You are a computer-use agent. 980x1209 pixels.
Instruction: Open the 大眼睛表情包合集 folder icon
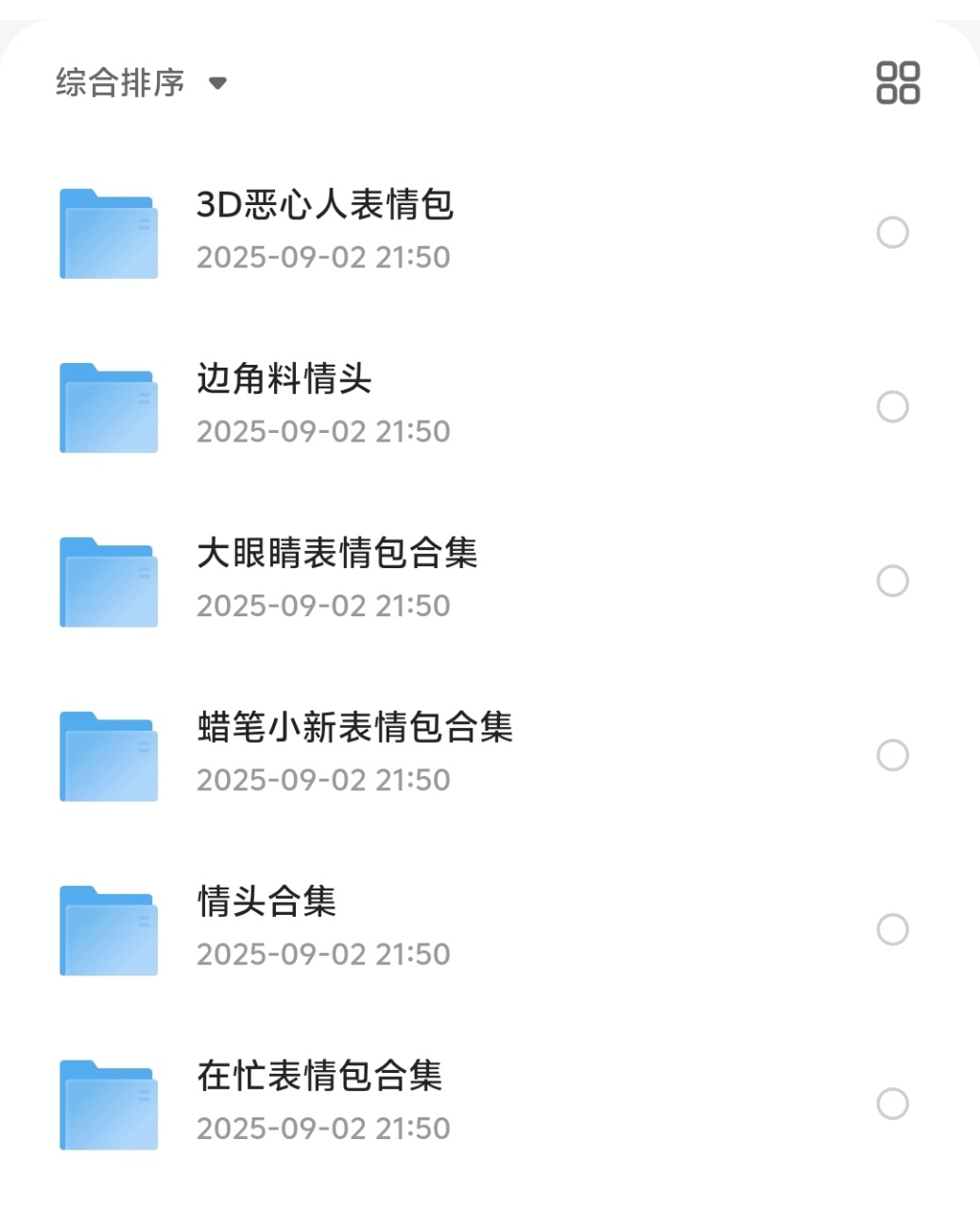pos(108,580)
